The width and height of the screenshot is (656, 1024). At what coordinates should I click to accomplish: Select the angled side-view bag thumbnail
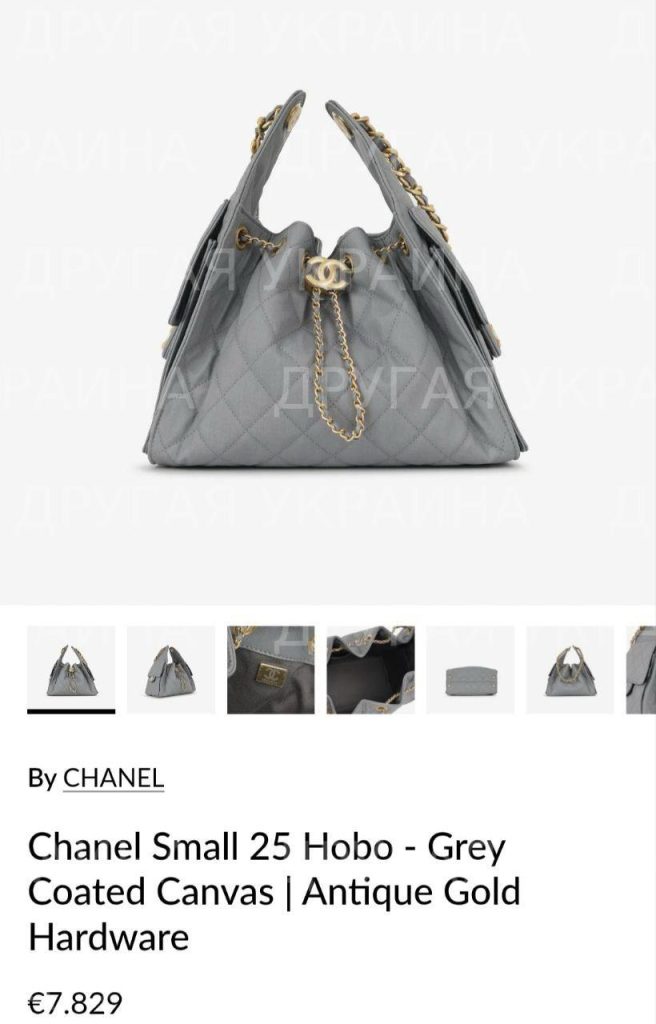(170, 670)
